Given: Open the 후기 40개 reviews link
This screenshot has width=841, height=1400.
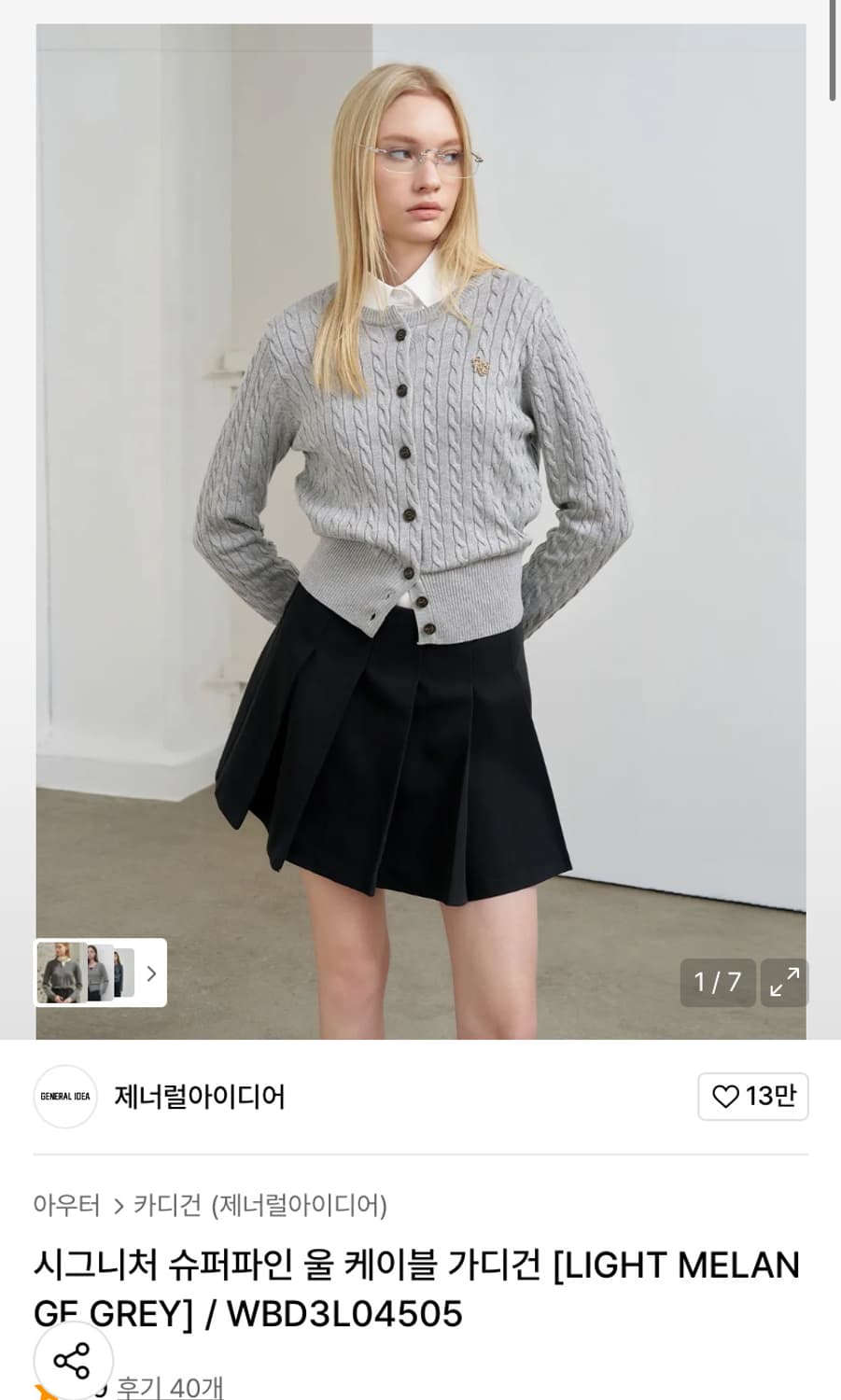Looking at the screenshot, I should [x=168, y=1390].
